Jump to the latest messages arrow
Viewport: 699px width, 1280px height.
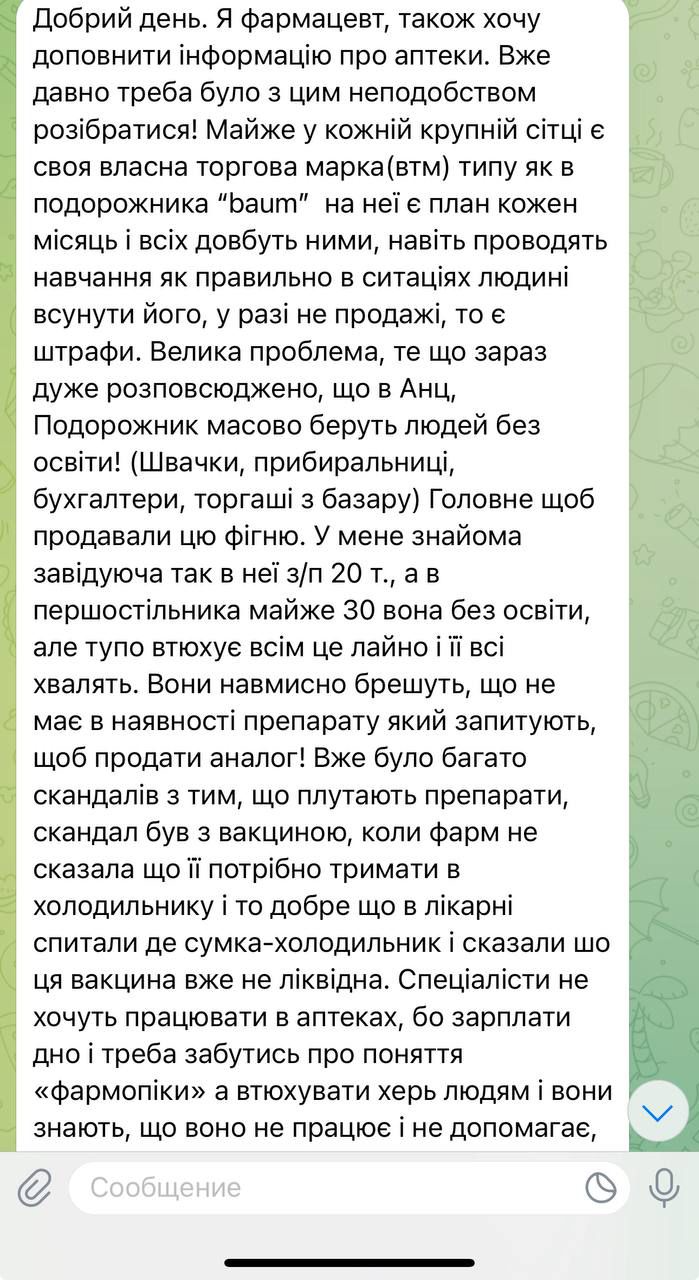click(x=658, y=1112)
